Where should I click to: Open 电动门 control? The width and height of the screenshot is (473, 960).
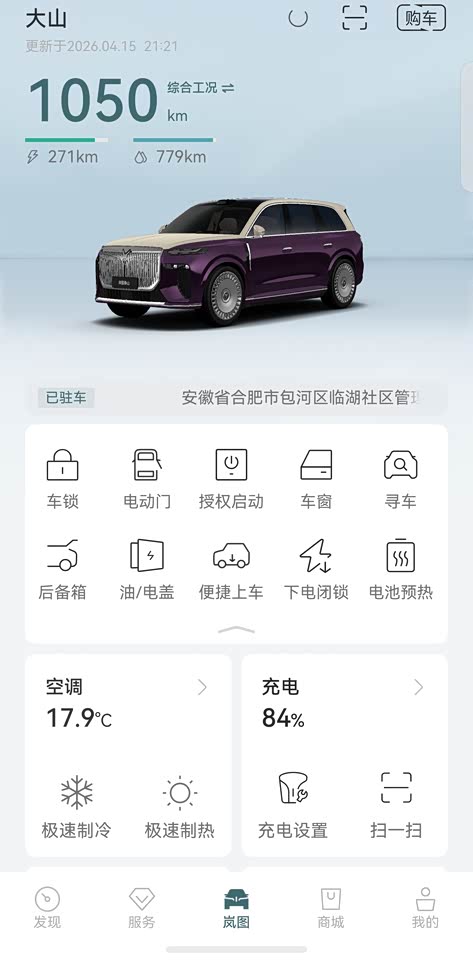pyautogui.click(x=147, y=479)
